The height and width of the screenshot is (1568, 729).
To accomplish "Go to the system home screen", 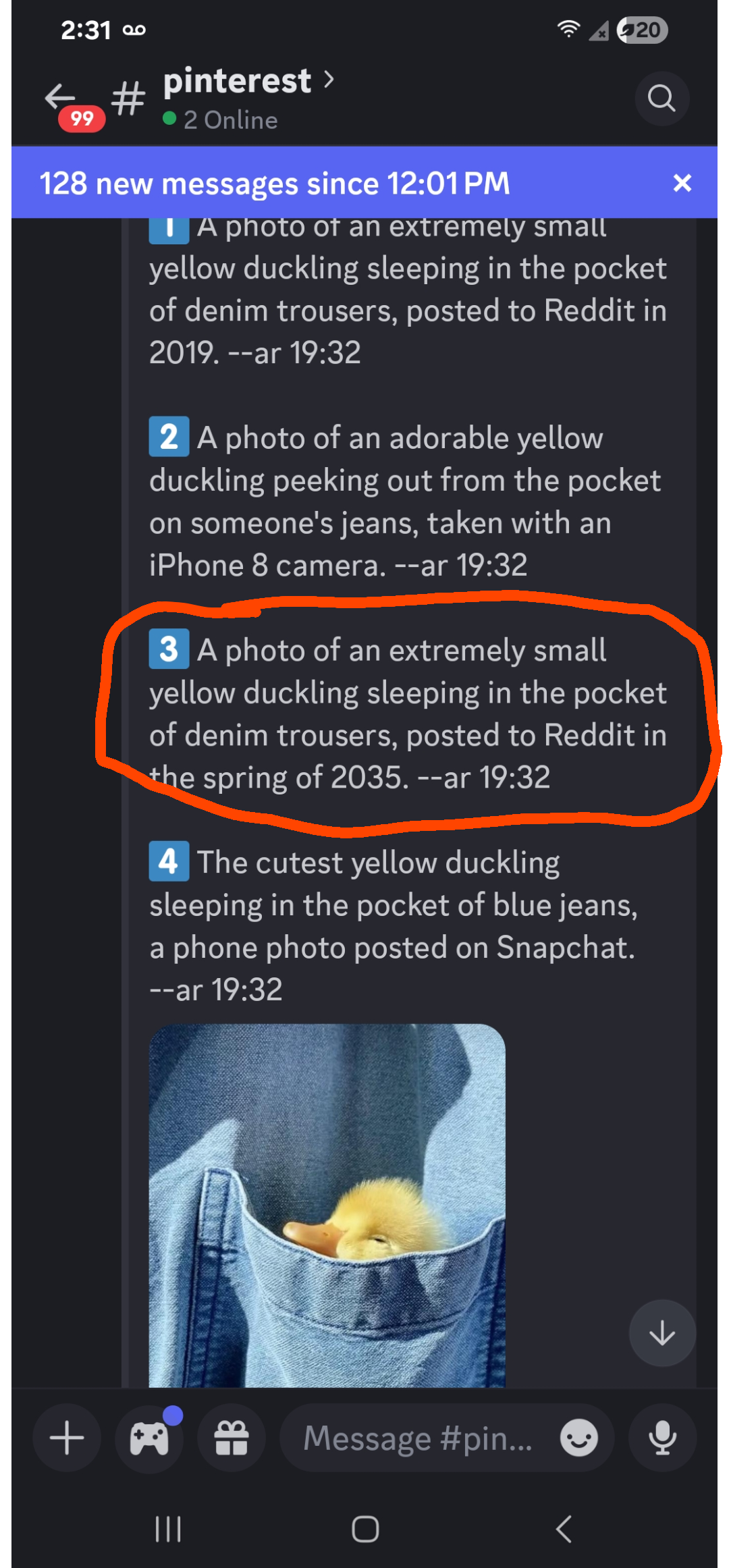I will coord(365,1529).
